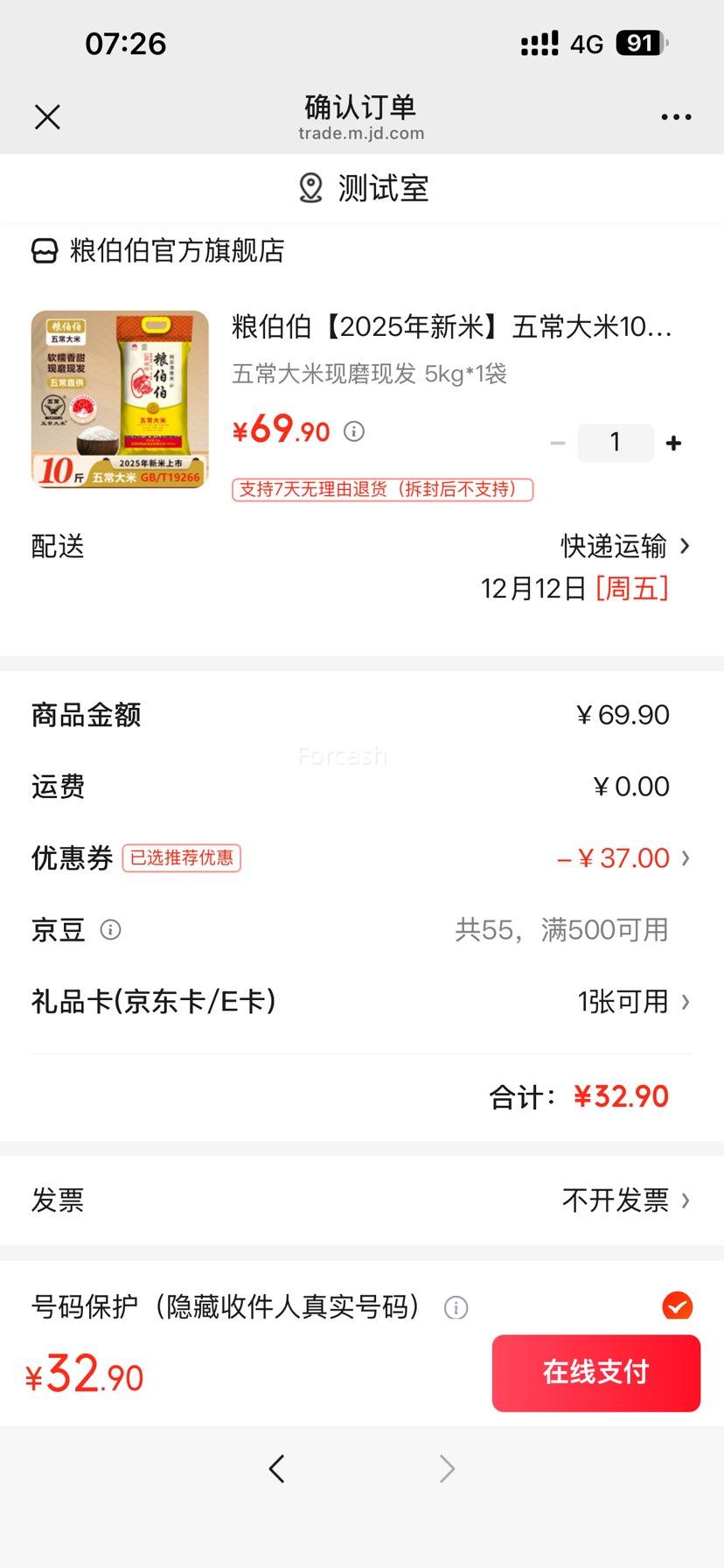724x1568 pixels.
Task: Tap the 在线支付 payment button
Action: [596, 1373]
